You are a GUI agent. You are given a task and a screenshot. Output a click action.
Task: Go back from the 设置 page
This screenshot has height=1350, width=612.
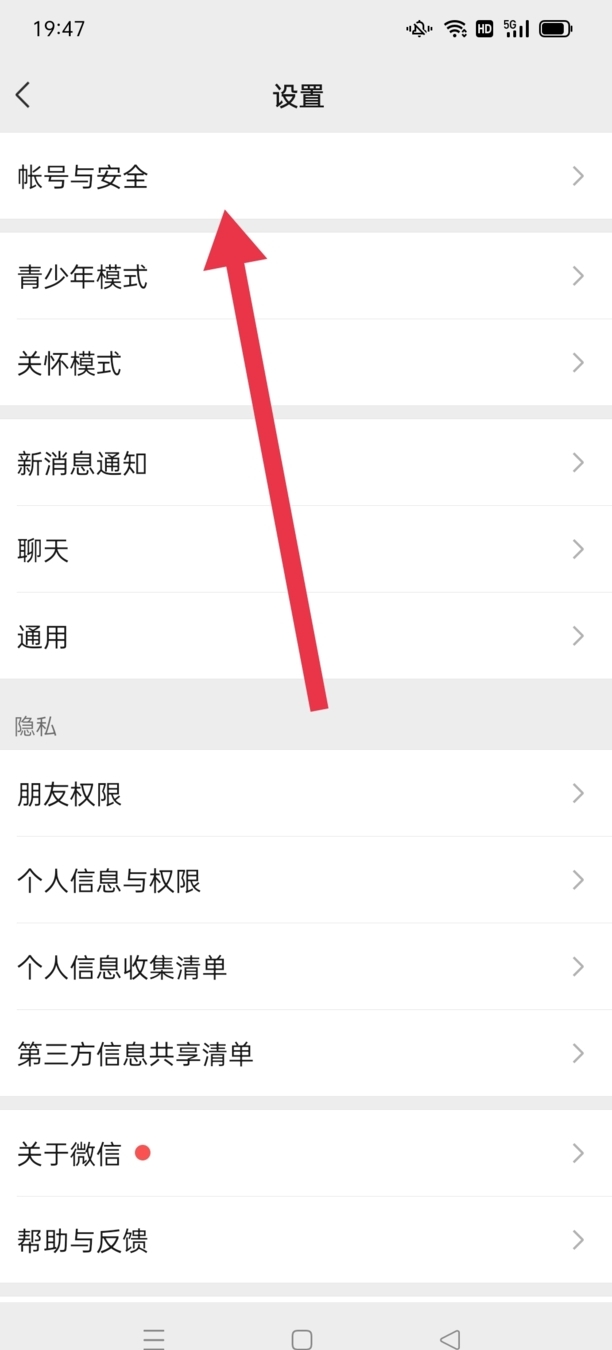[24, 95]
